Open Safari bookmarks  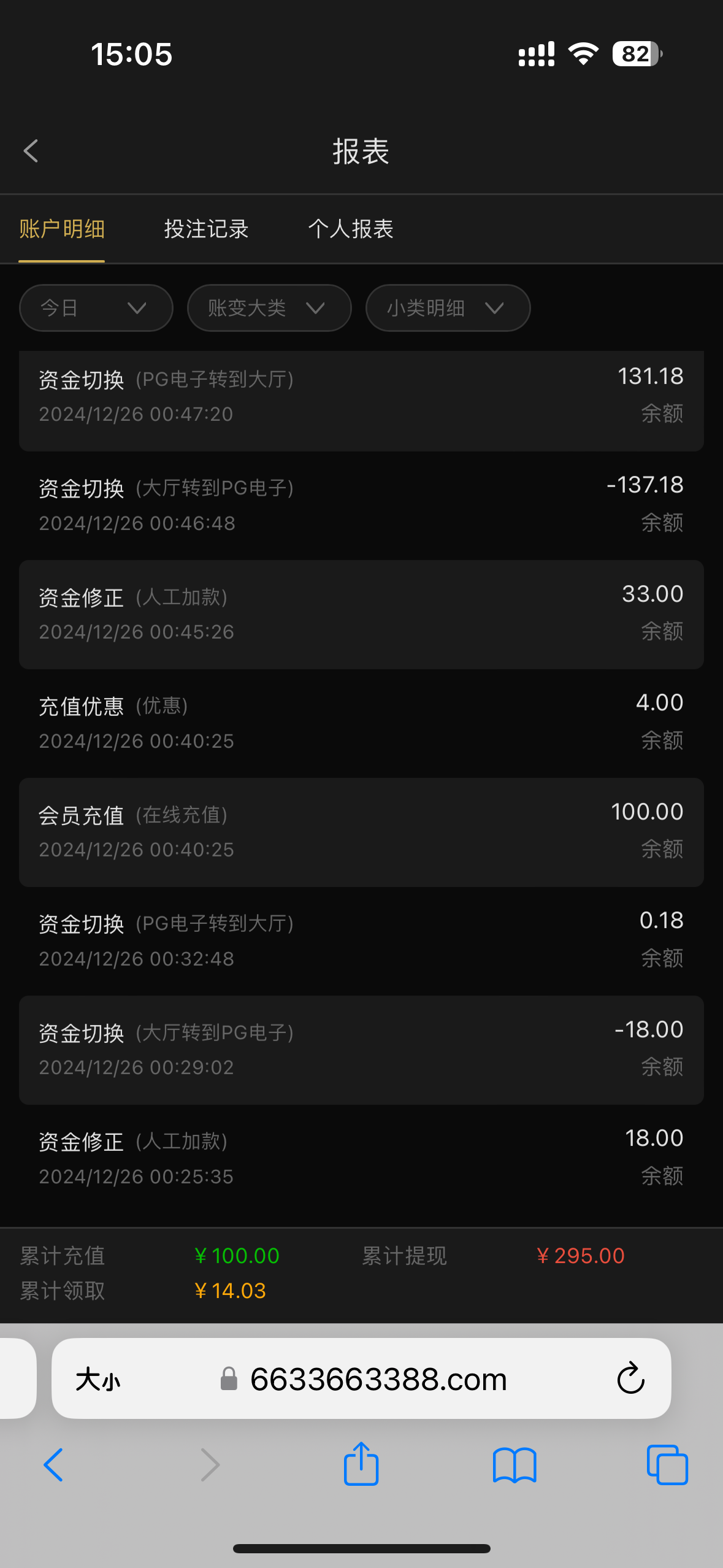(514, 1465)
